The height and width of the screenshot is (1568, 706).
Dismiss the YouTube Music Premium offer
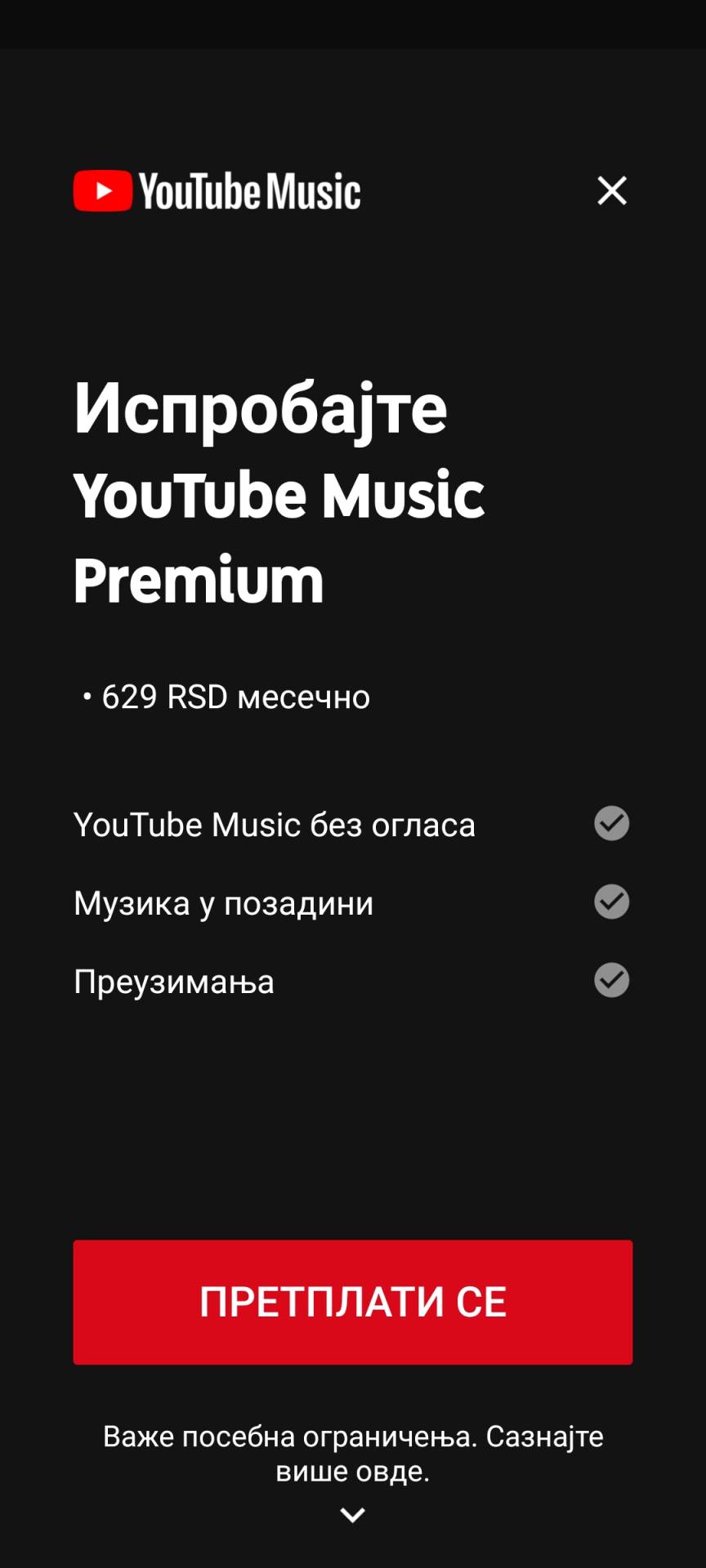pos(611,191)
